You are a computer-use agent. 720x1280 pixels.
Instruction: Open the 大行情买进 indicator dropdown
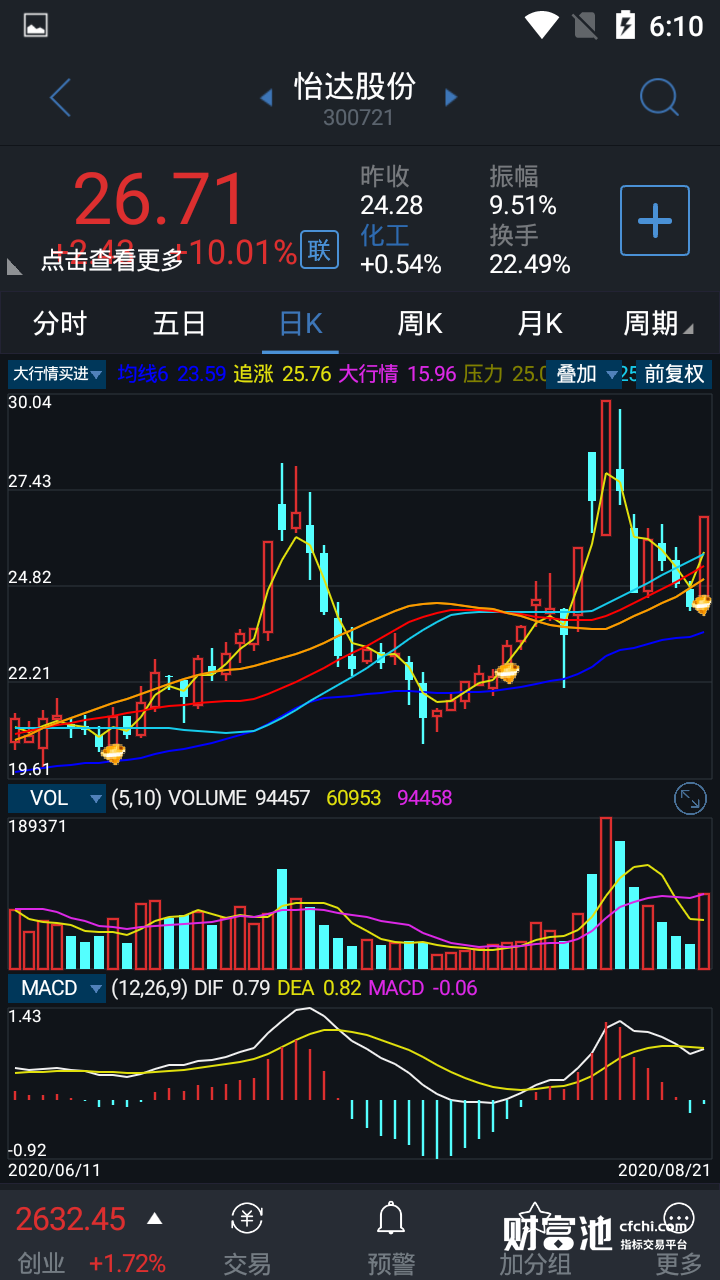(x=57, y=374)
